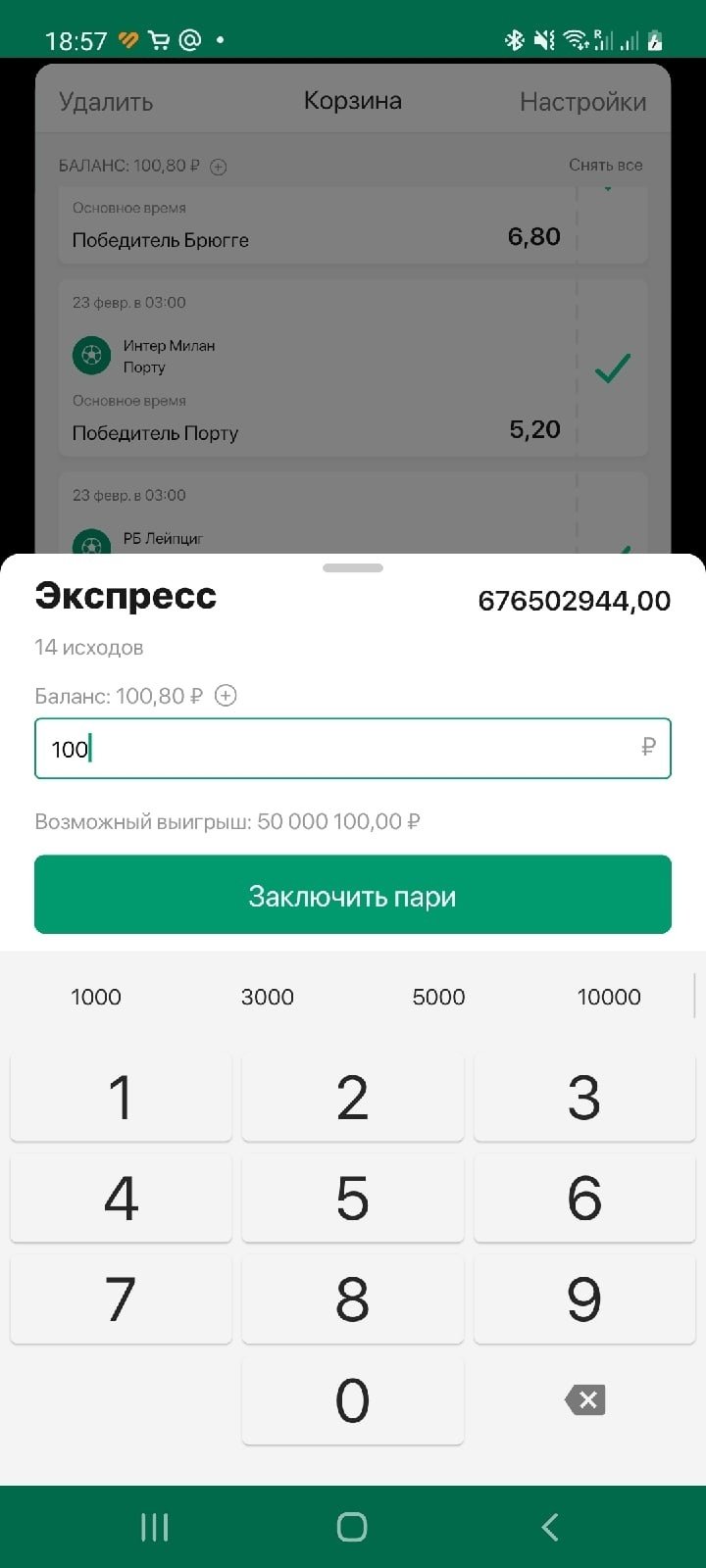The width and height of the screenshot is (706, 1568).
Task: Focus the bet amount input field
Action: (353, 749)
